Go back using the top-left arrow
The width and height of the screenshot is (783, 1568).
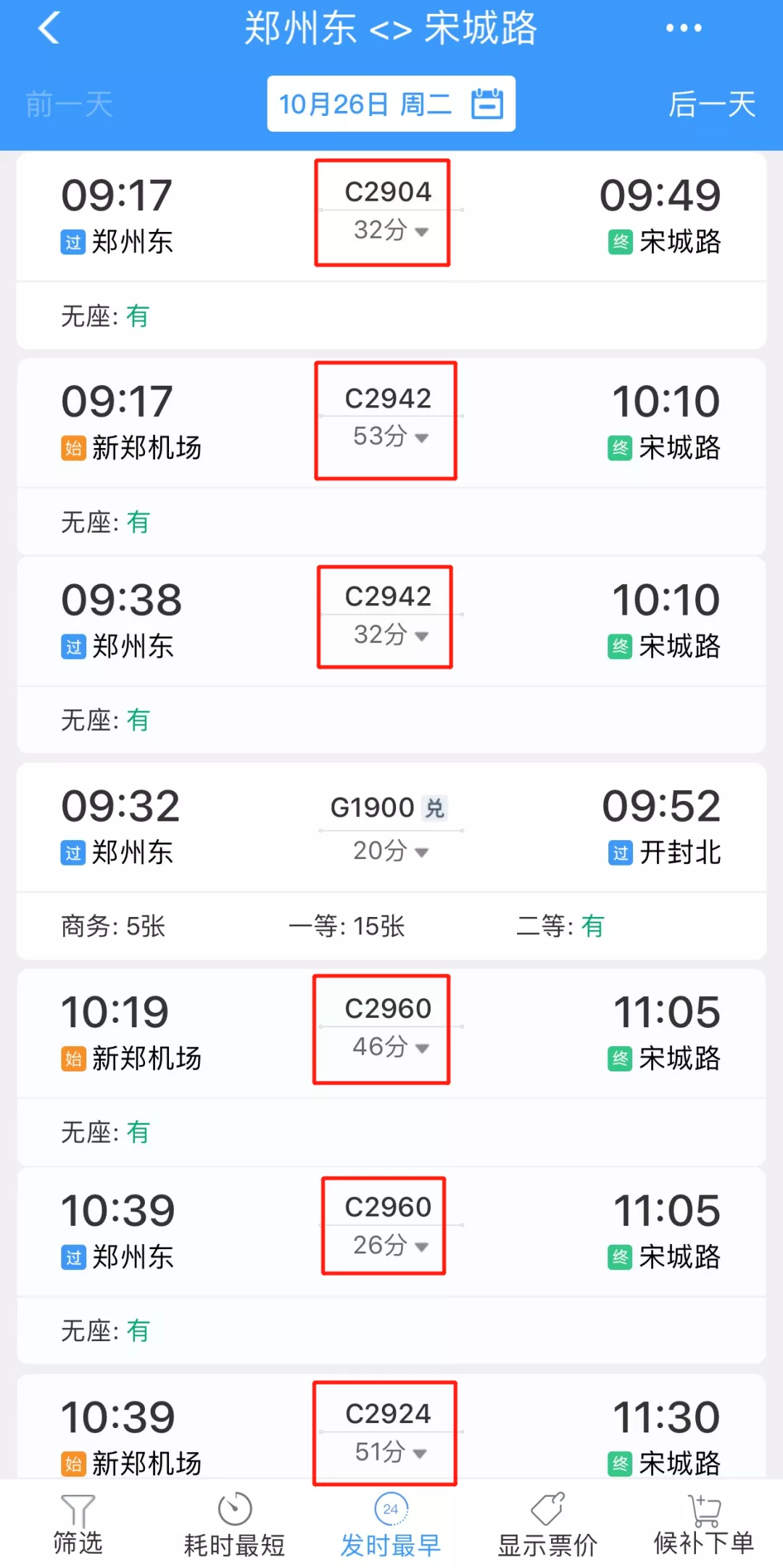[x=49, y=29]
